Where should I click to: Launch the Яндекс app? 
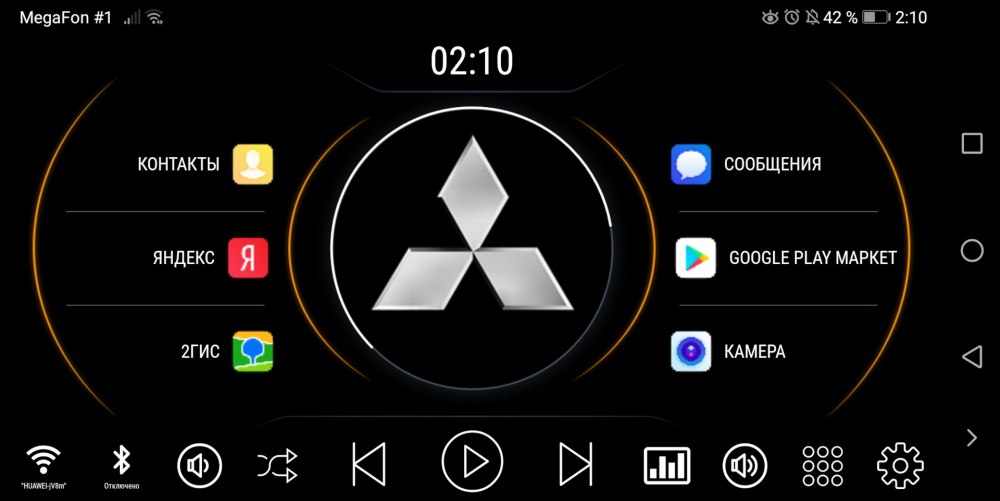tap(247, 258)
